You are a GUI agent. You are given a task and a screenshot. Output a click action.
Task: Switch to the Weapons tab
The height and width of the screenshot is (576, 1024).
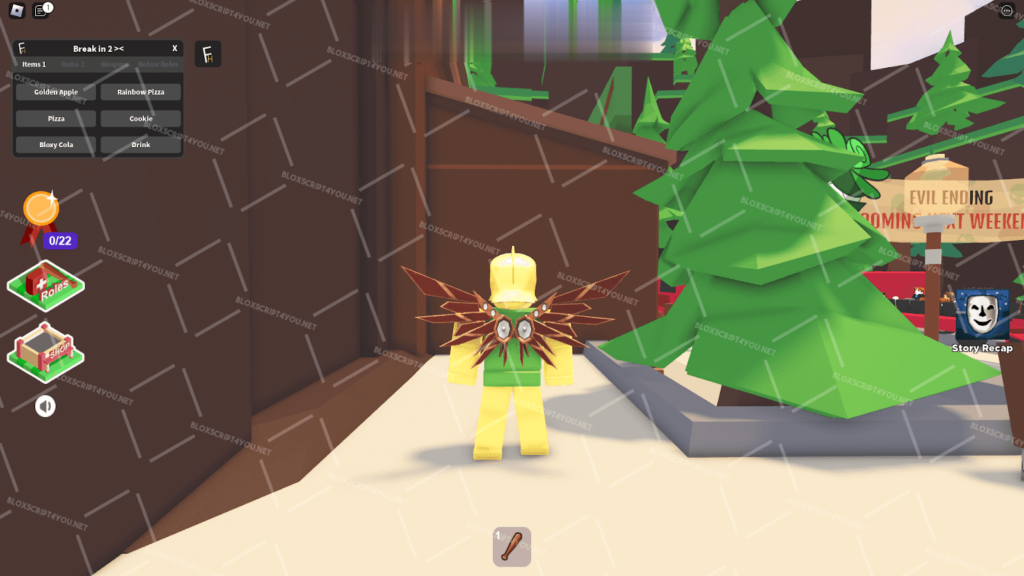click(114, 64)
